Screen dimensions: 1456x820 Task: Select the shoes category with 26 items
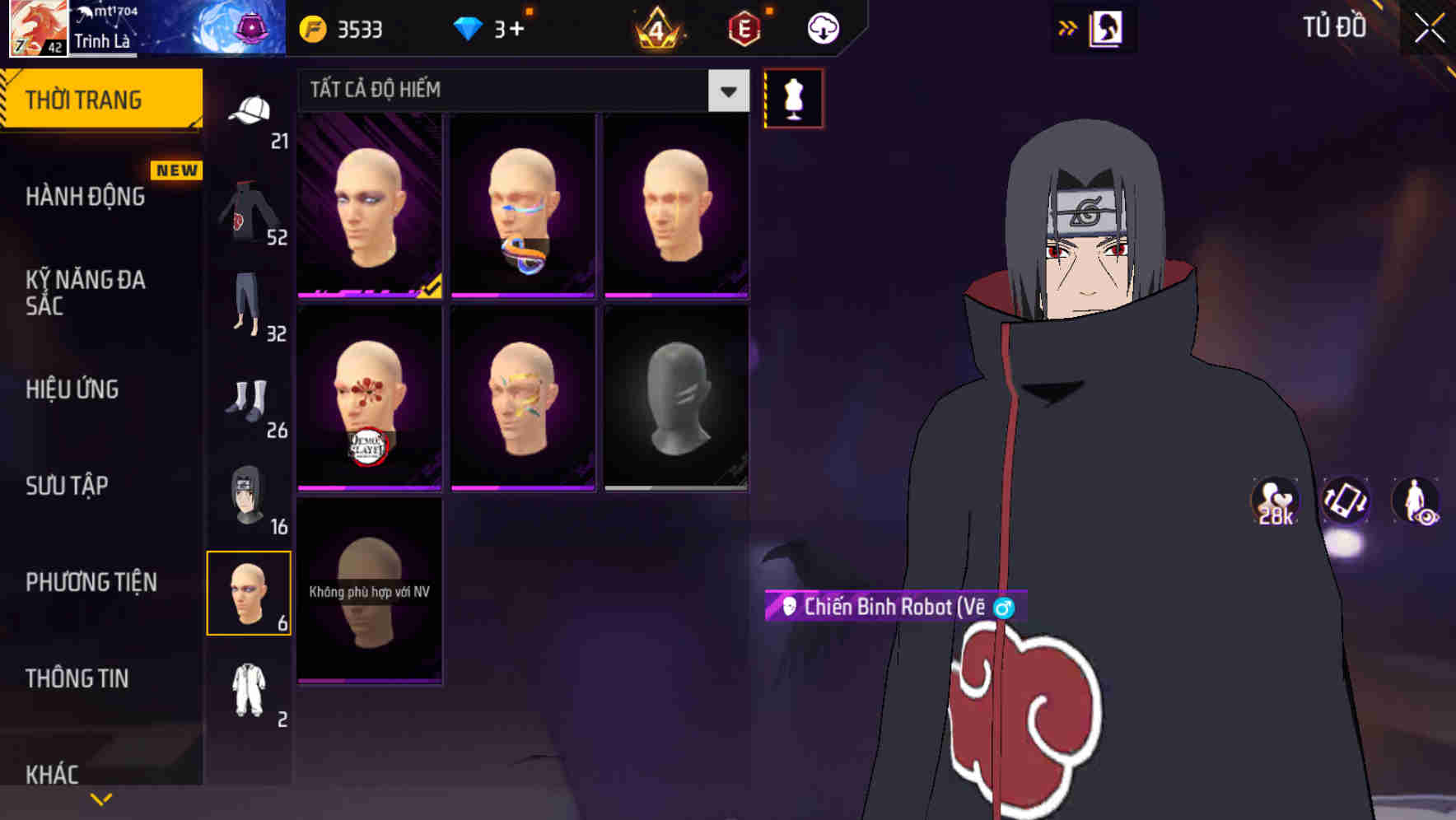(250, 403)
